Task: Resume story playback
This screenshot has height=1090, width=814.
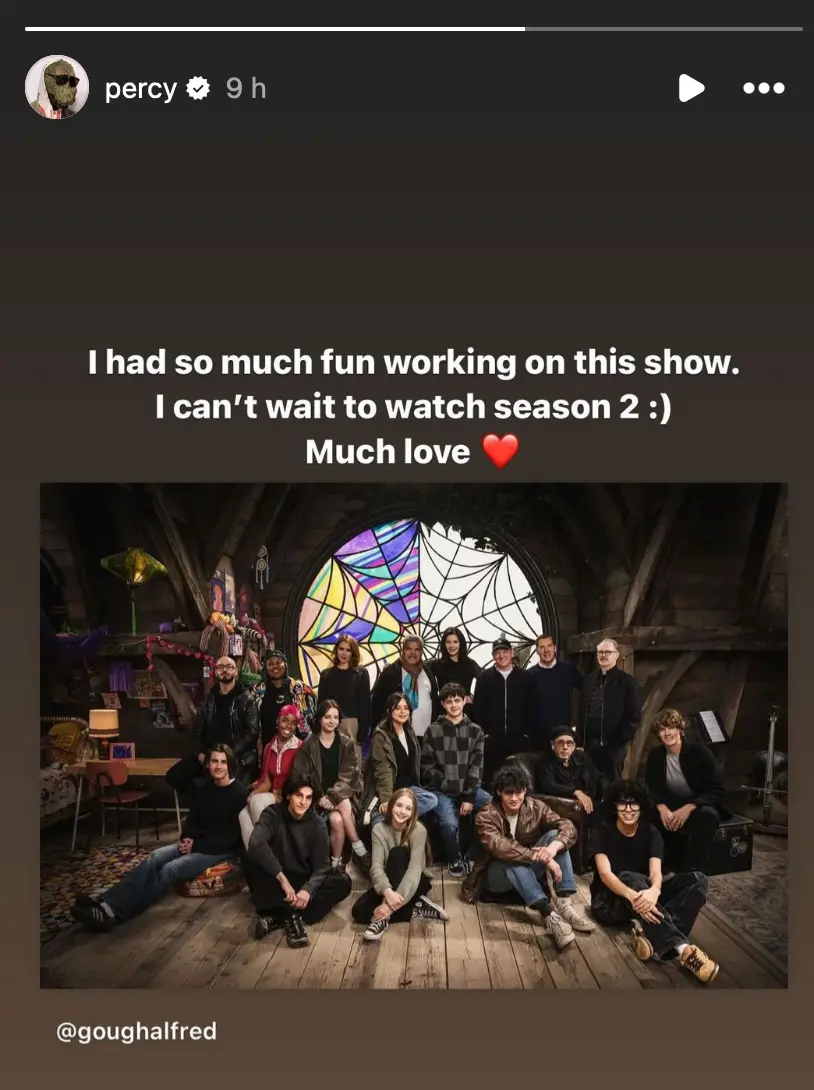Action: point(691,88)
